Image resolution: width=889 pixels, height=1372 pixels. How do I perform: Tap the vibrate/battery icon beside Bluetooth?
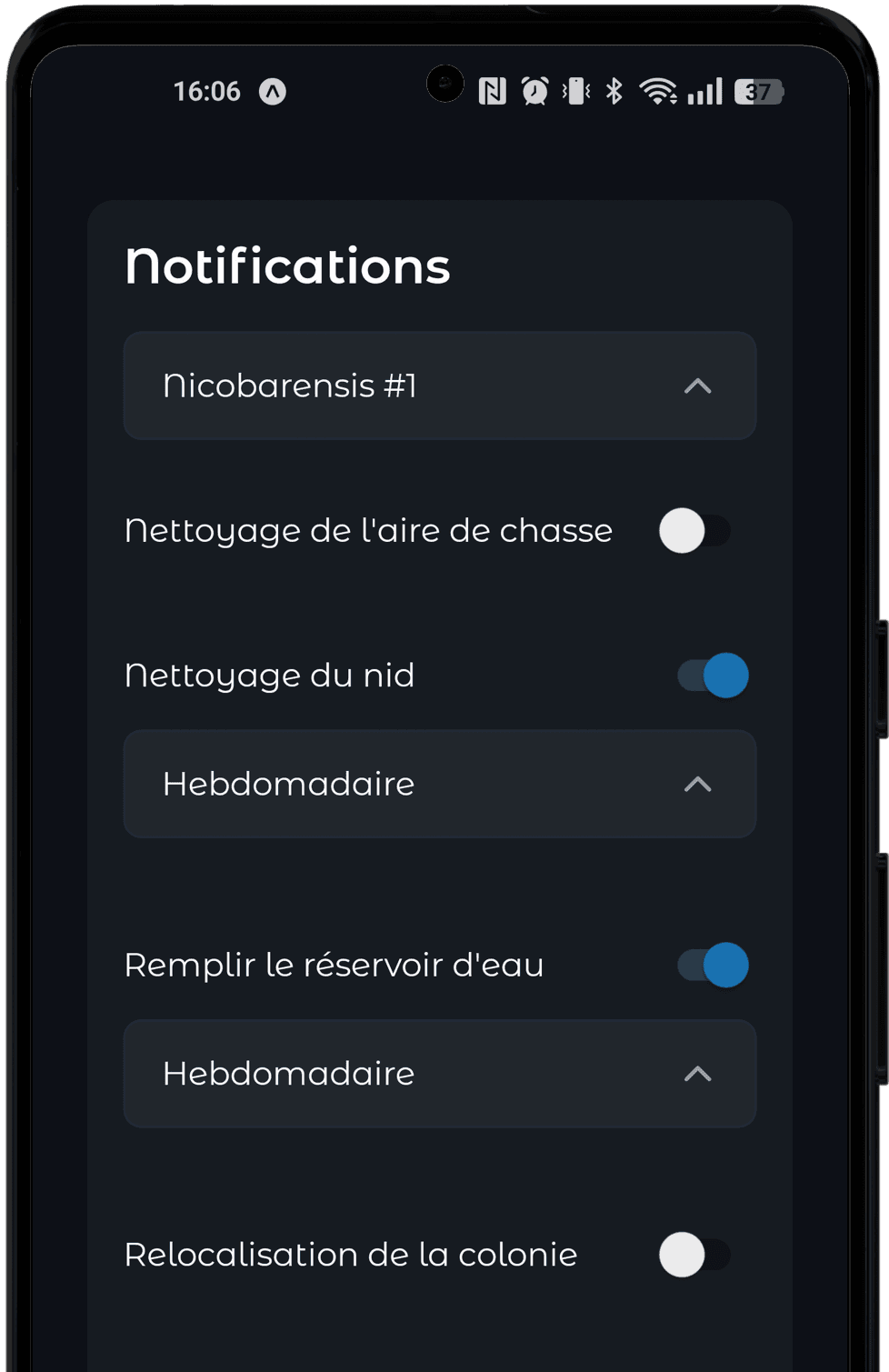(574, 90)
